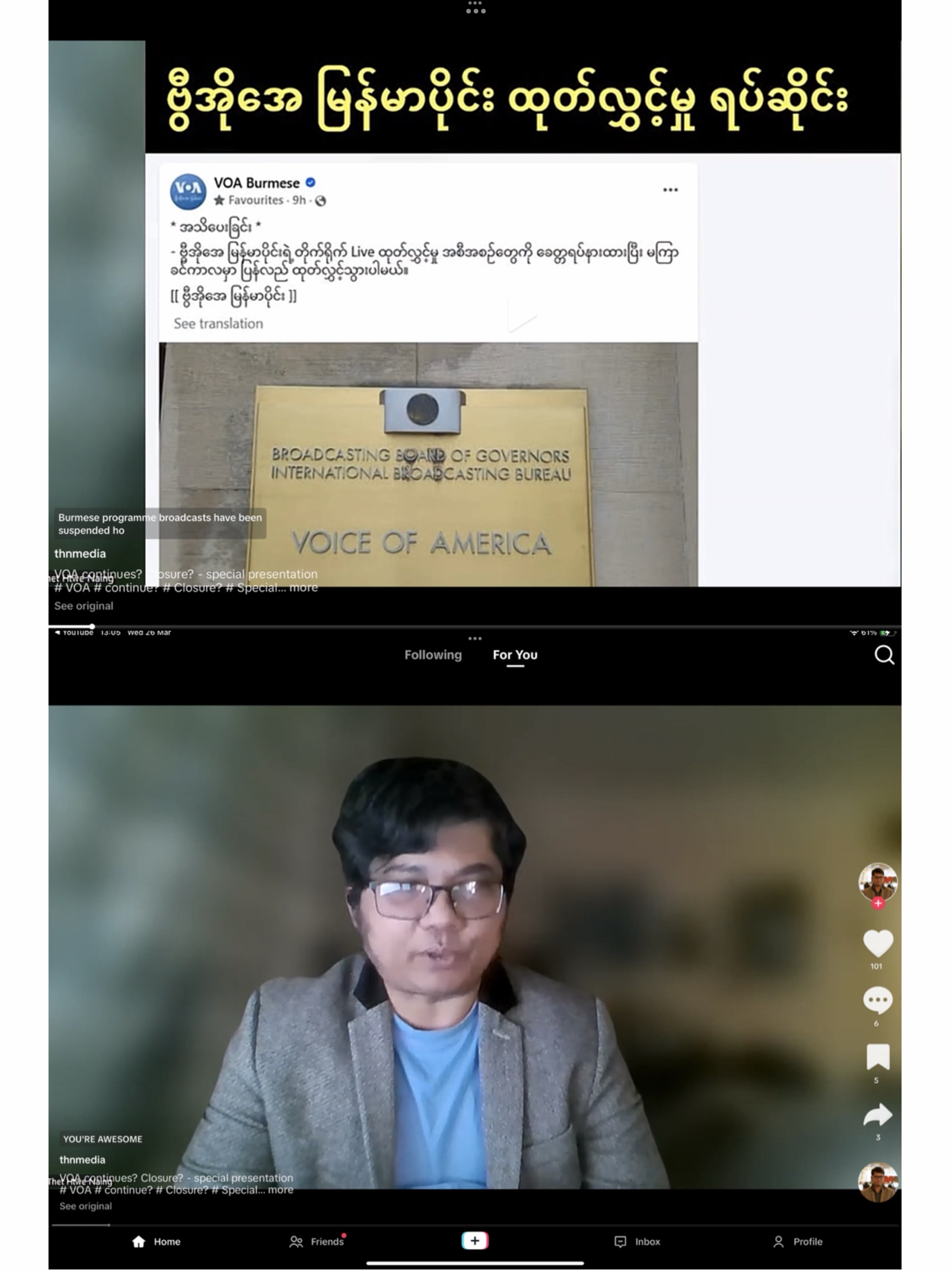Open the sound disc at the bottom right

pos(877,1182)
